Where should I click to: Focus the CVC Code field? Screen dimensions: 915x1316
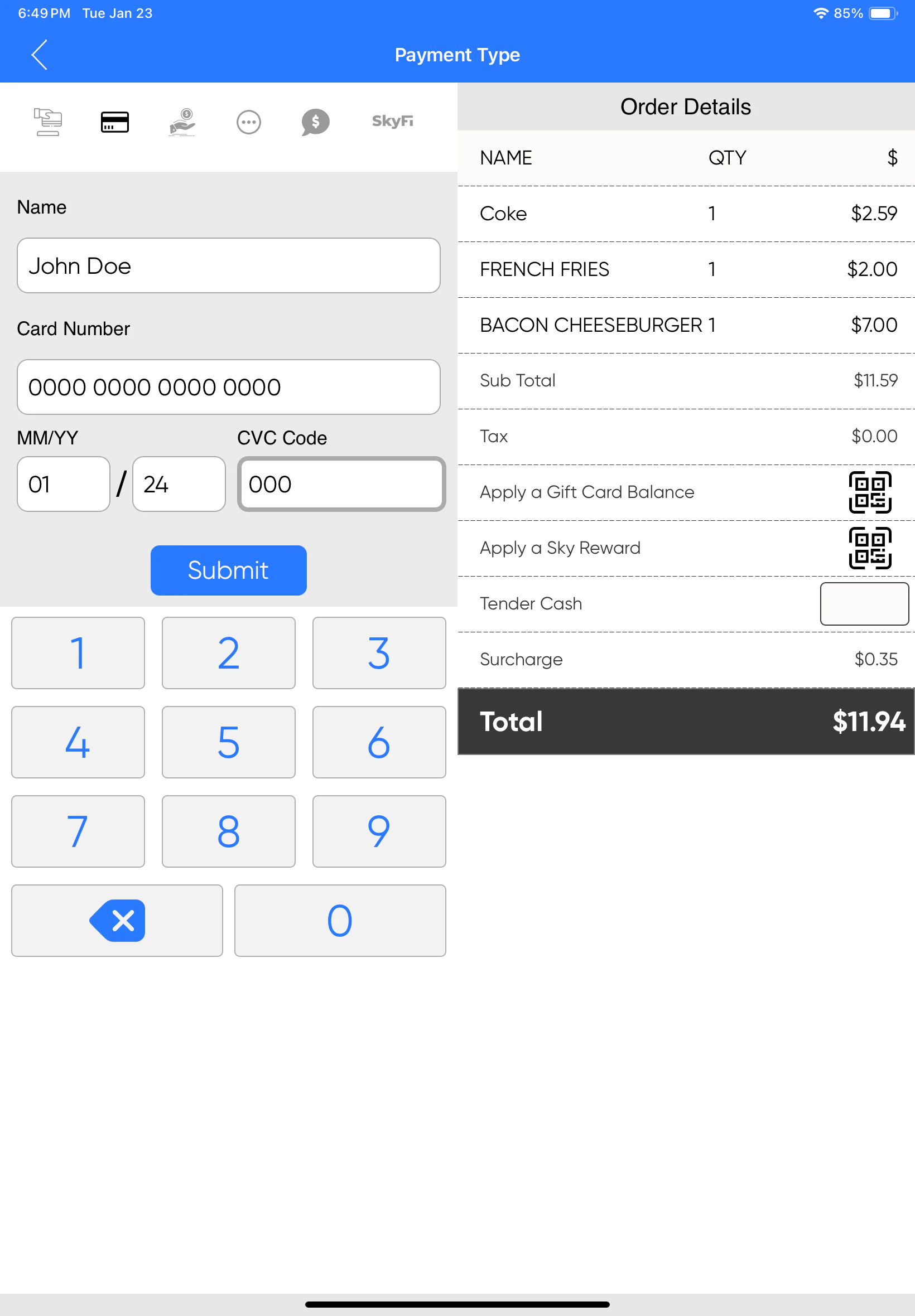coord(341,484)
